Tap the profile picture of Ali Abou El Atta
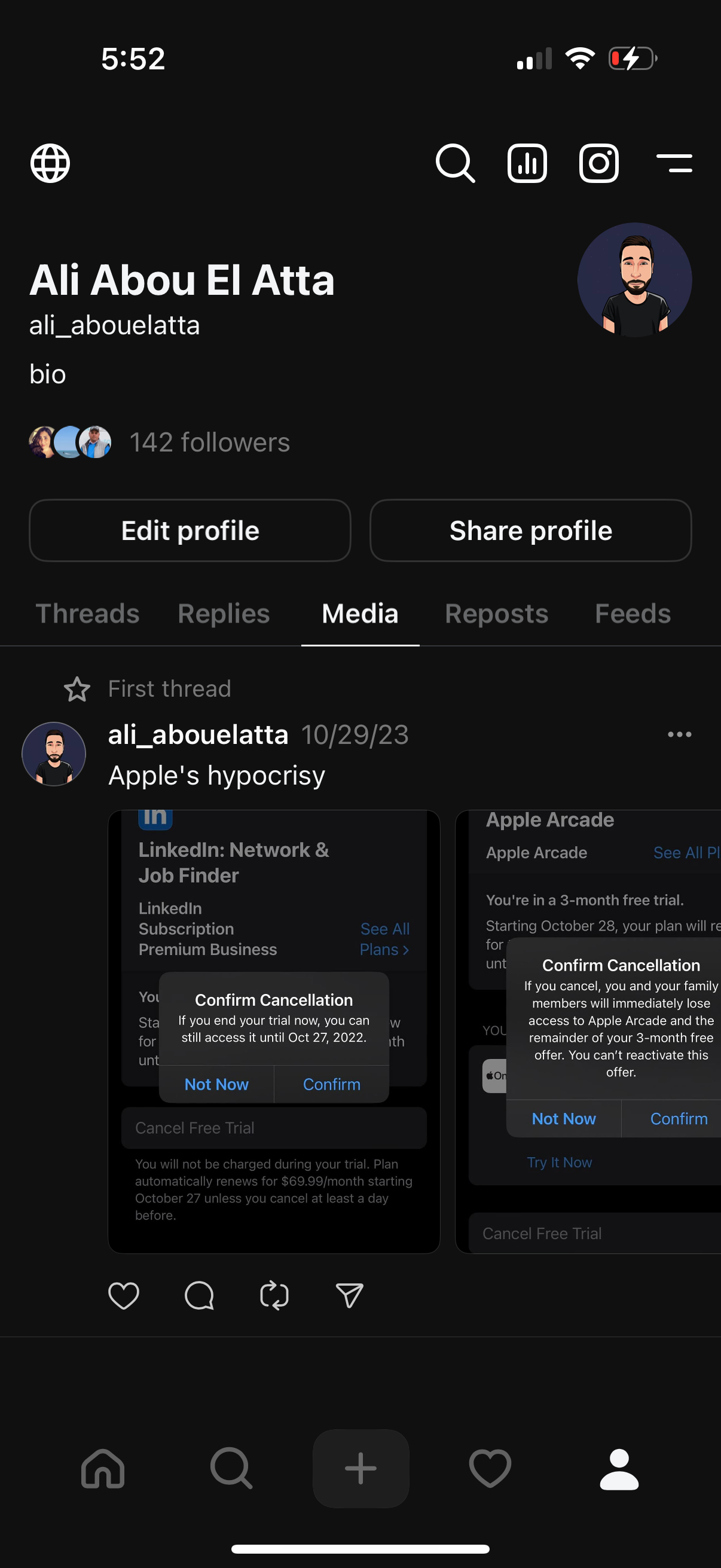Image resolution: width=721 pixels, height=1568 pixels. (636, 279)
